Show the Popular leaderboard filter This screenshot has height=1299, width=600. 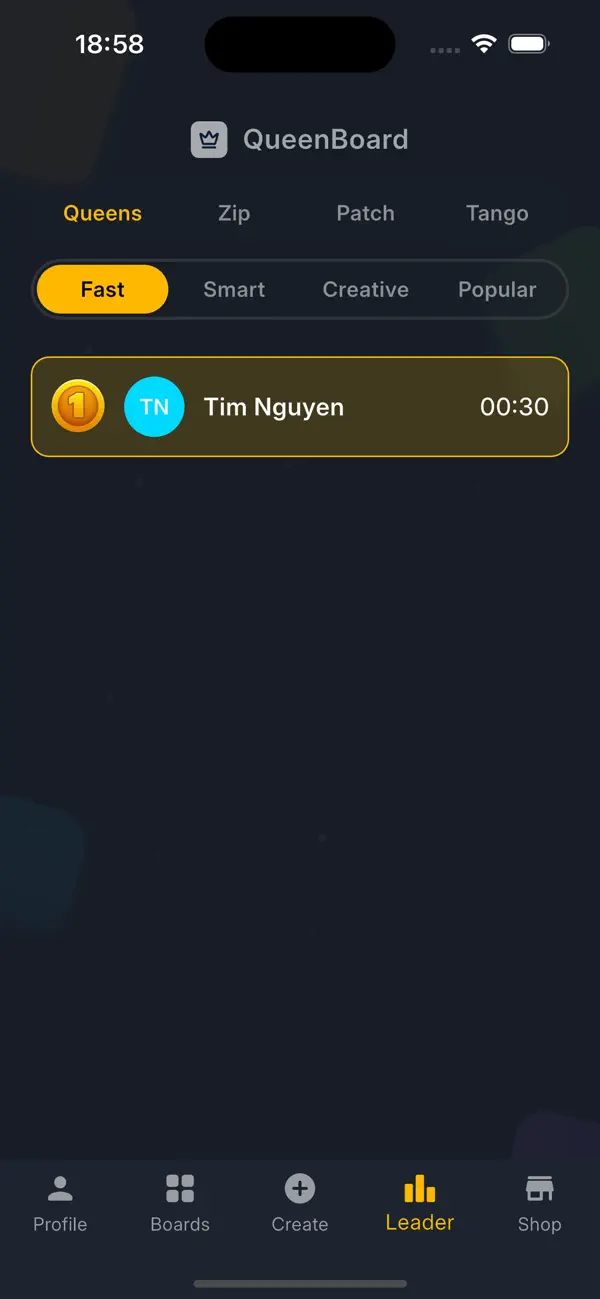(497, 290)
